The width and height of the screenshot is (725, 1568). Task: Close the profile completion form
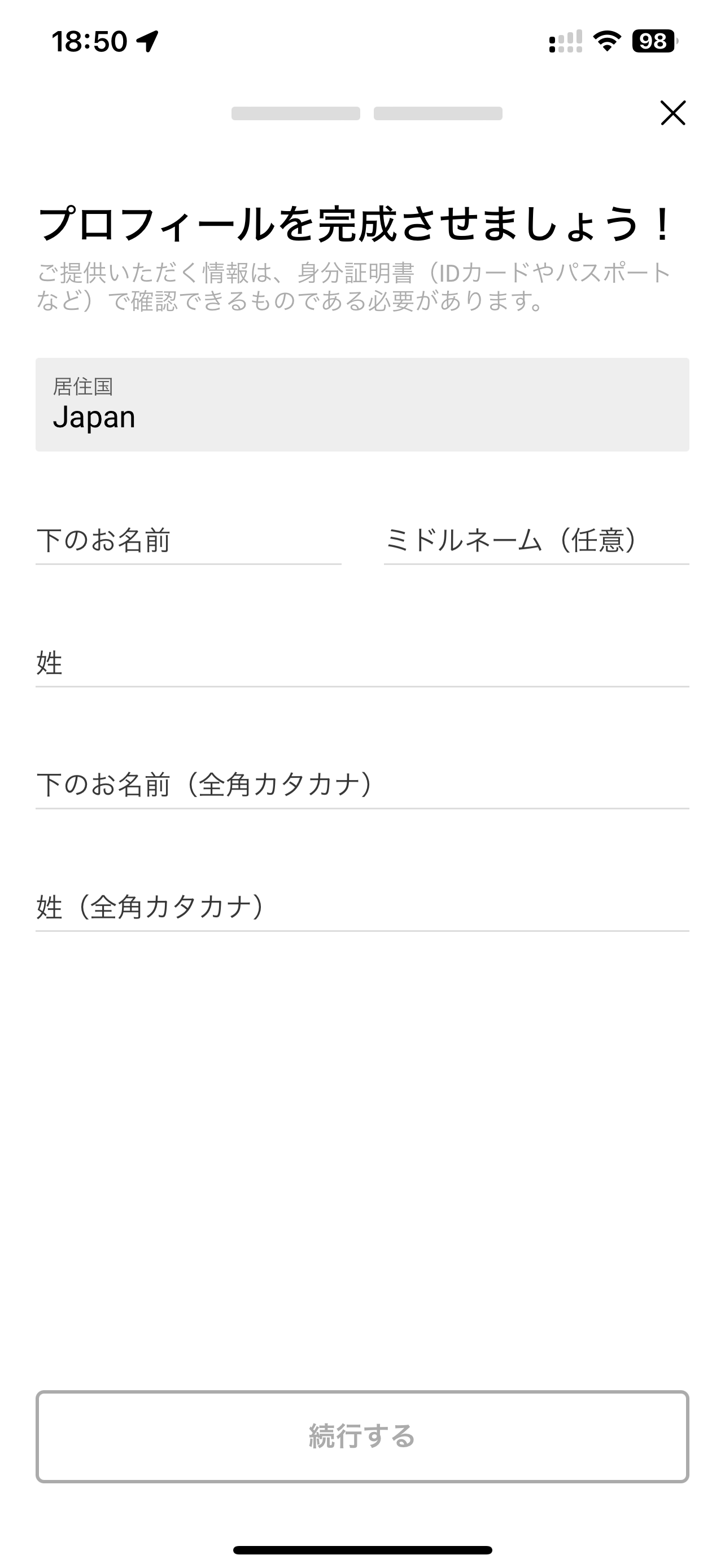point(672,113)
